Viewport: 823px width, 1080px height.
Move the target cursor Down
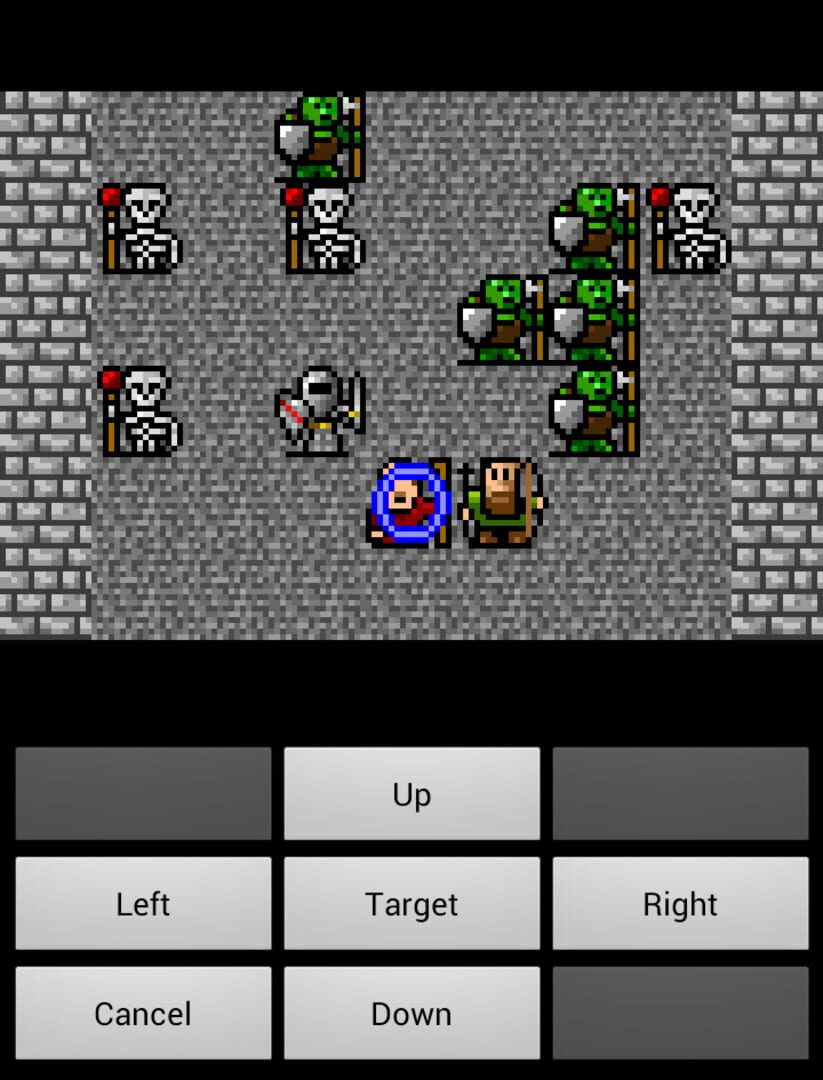coord(411,1013)
